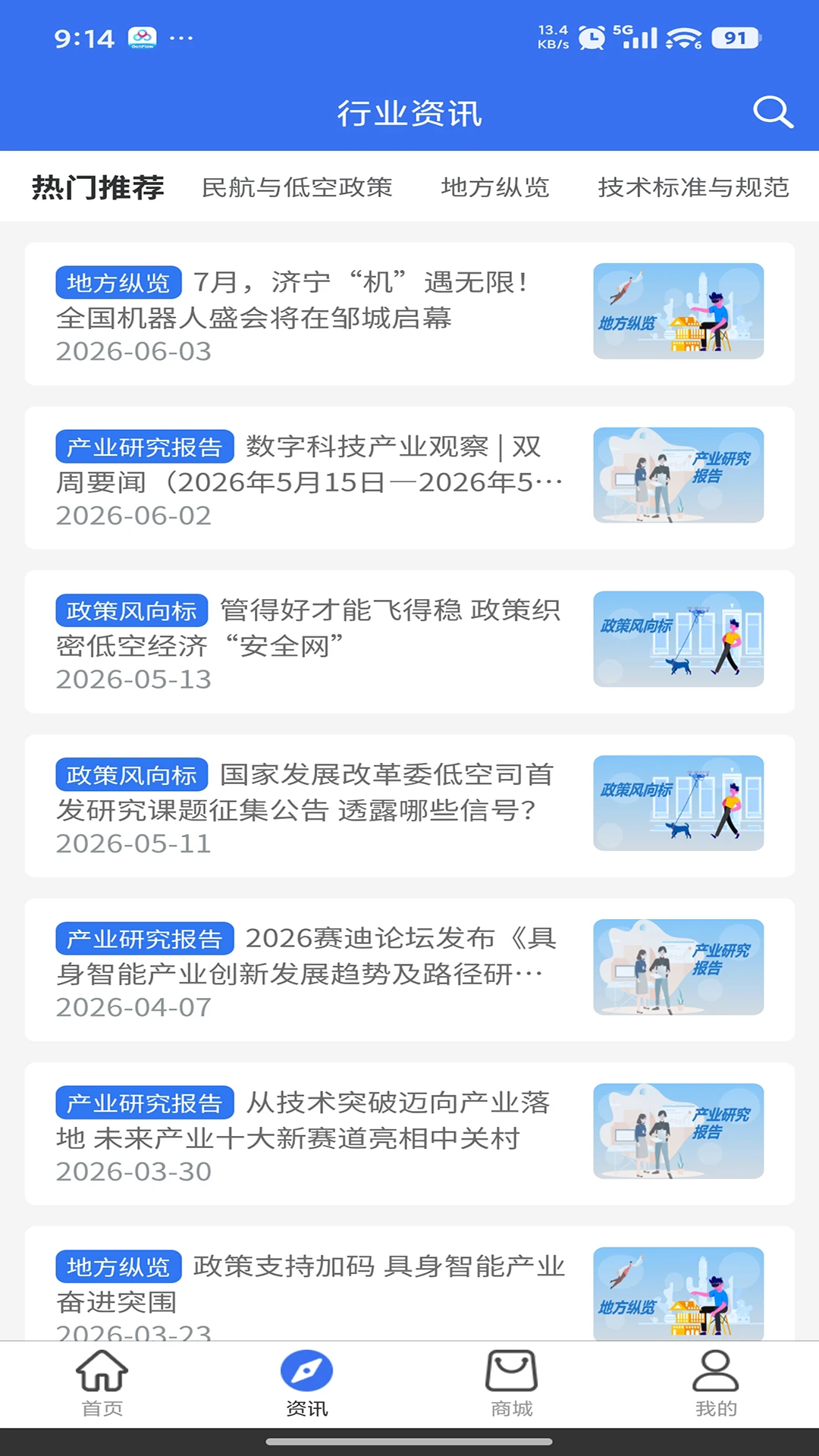
Task: Open the 未来产业十大新赛道 article
Action: pos(409,1134)
